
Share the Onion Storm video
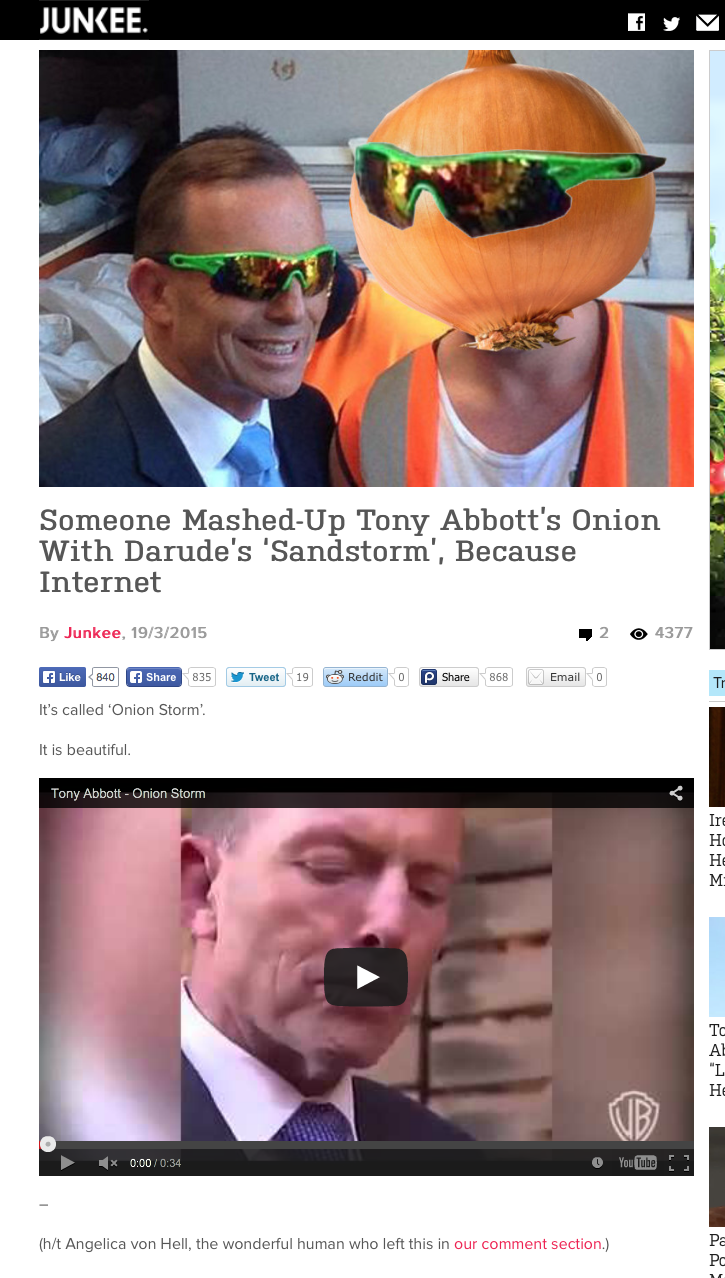tap(676, 793)
